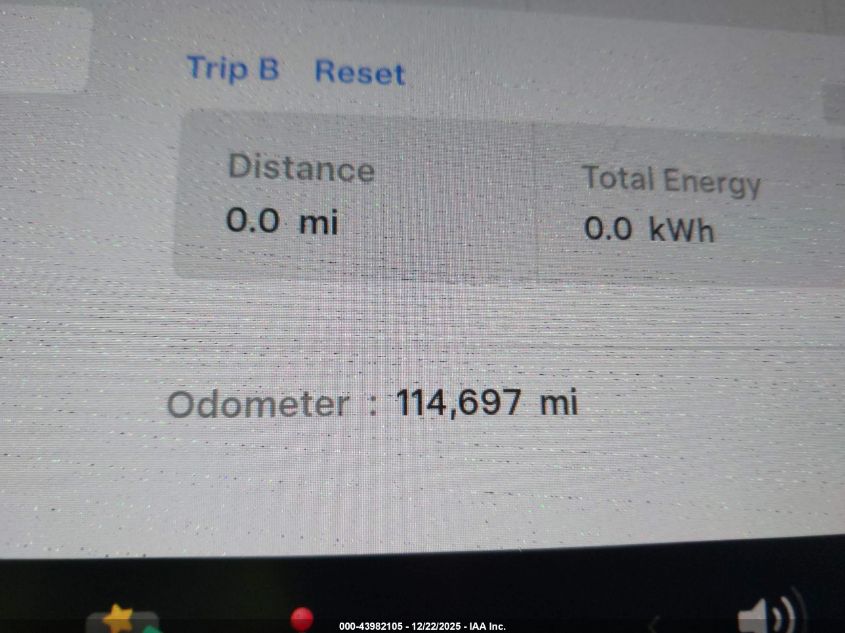Open the star app in the dock
This screenshot has height=633, width=845.
tap(119, 619)
